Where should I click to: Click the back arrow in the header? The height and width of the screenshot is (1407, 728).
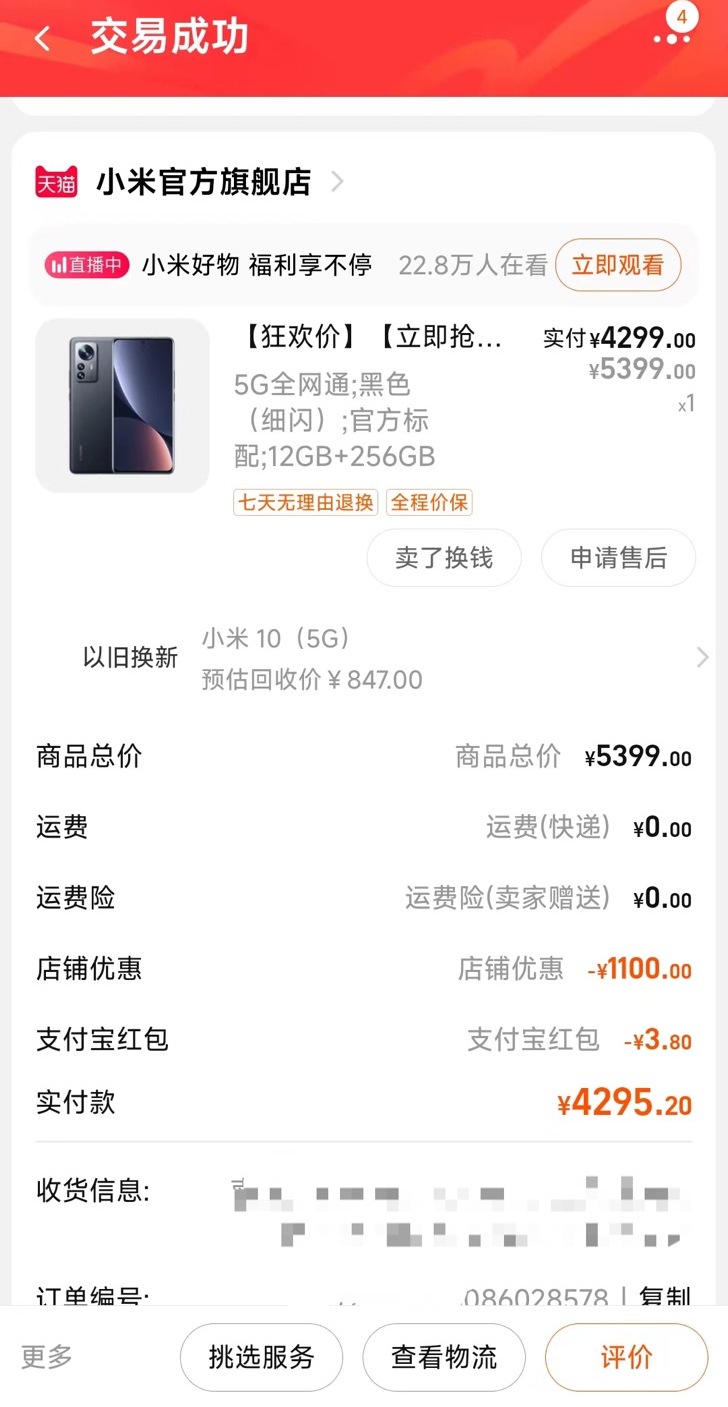42,37
